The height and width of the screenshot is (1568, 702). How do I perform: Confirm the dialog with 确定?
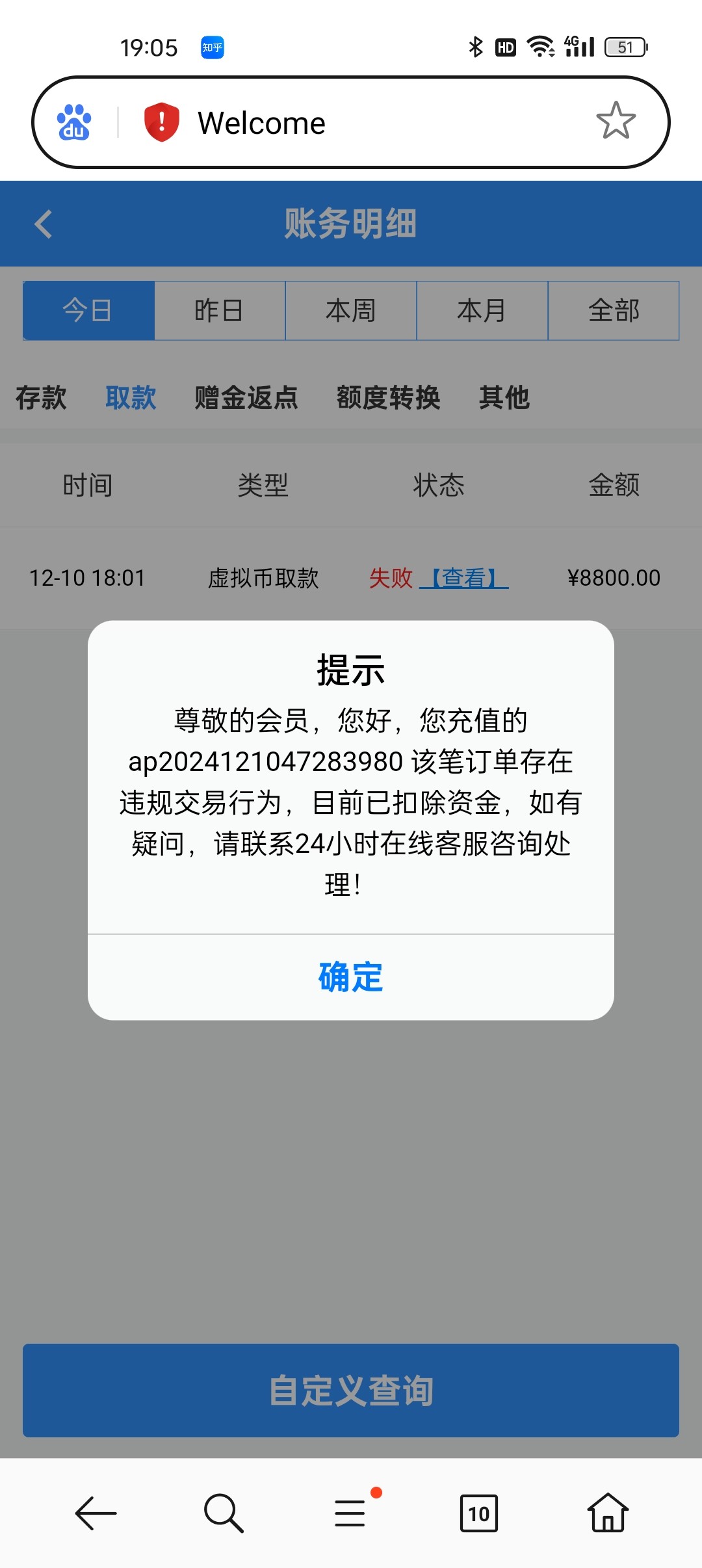[351, 976]
